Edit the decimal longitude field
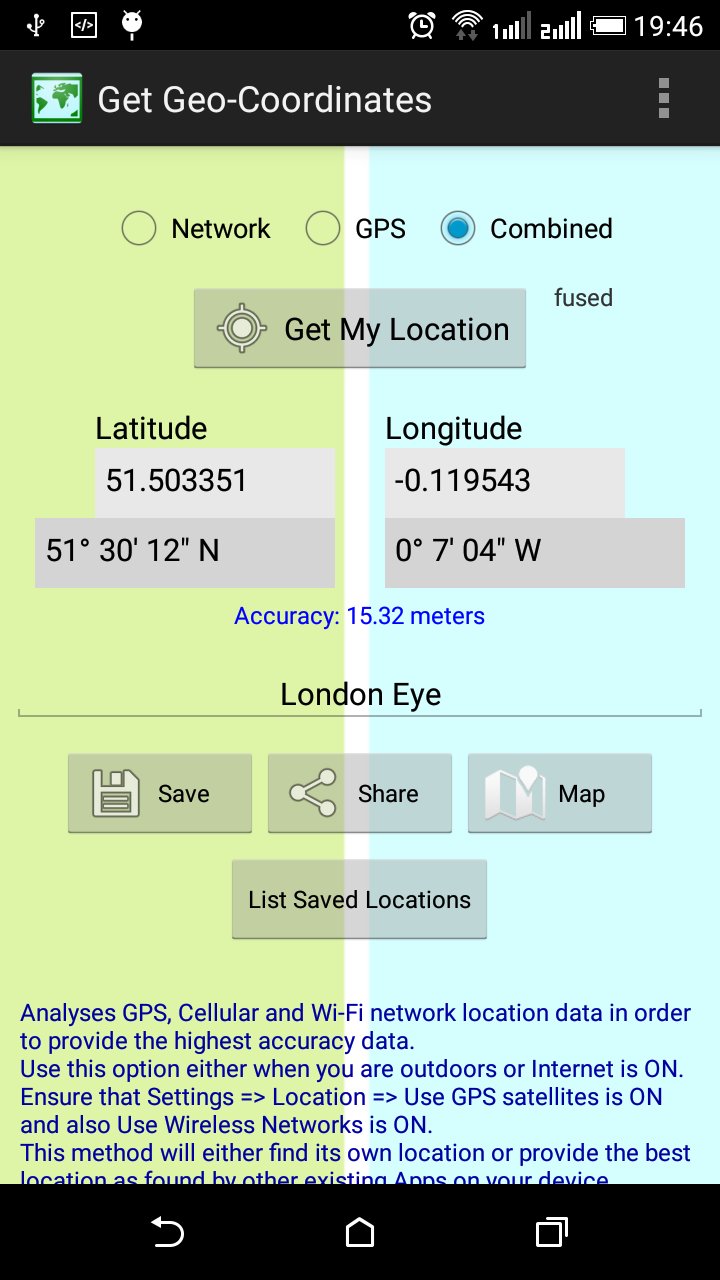Screen dimensions: 720x1280 click(x=505, y=481)
